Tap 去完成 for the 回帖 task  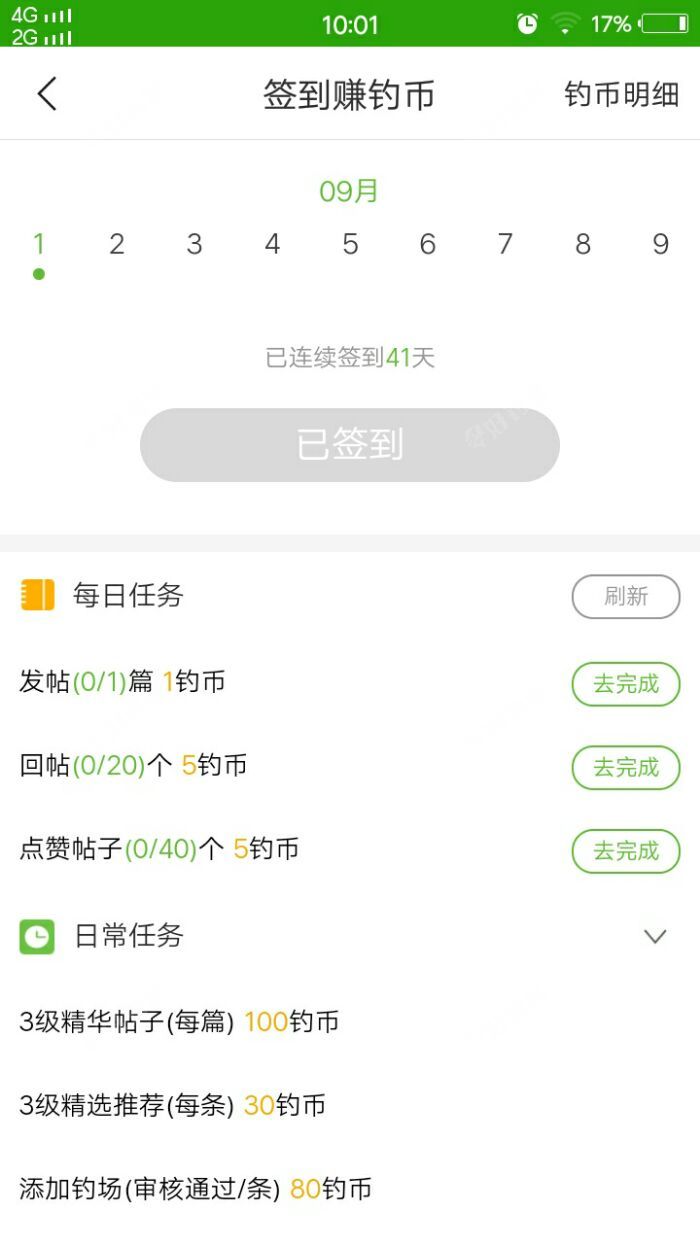[x=626, y=768]
